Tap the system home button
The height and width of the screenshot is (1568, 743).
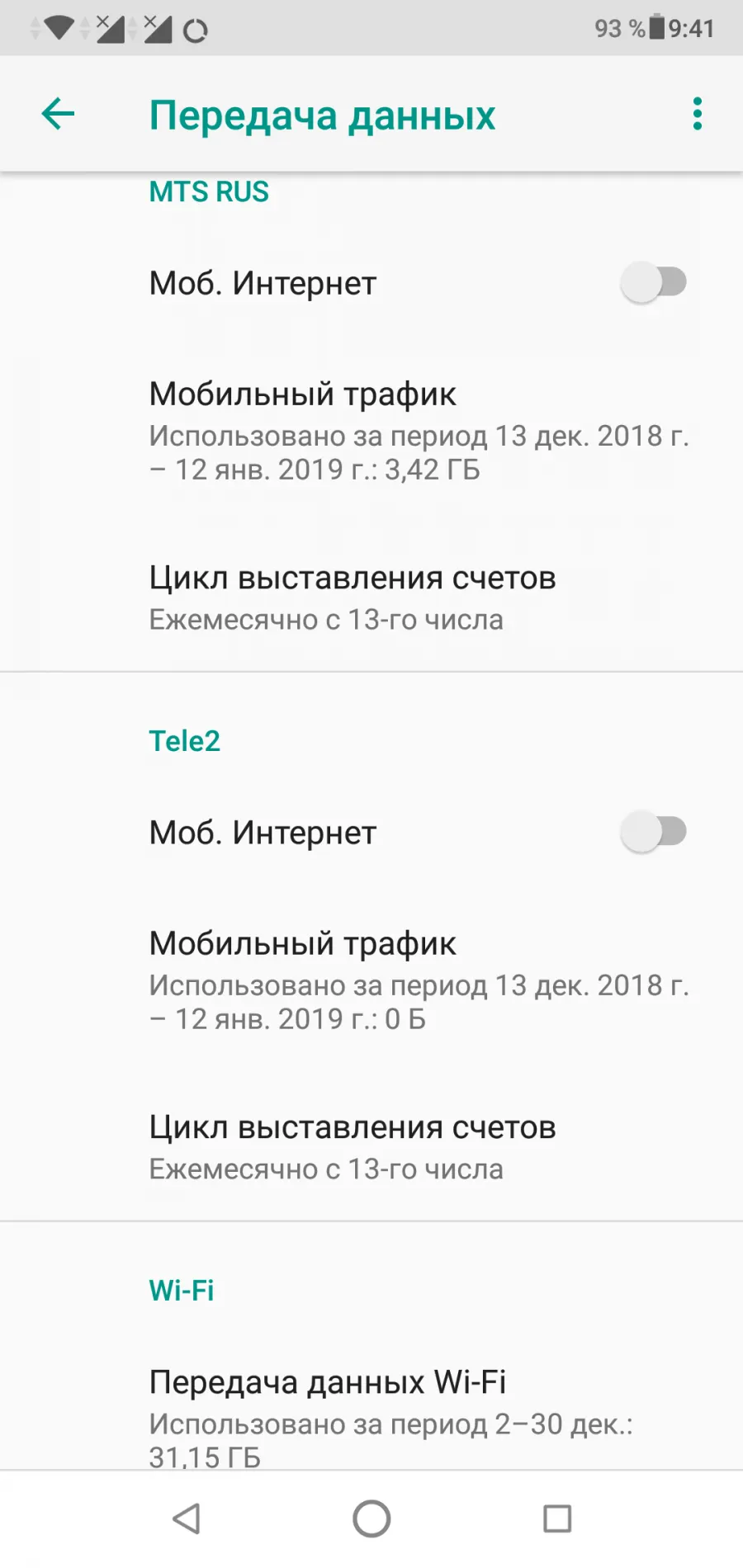pos(371,1518)
